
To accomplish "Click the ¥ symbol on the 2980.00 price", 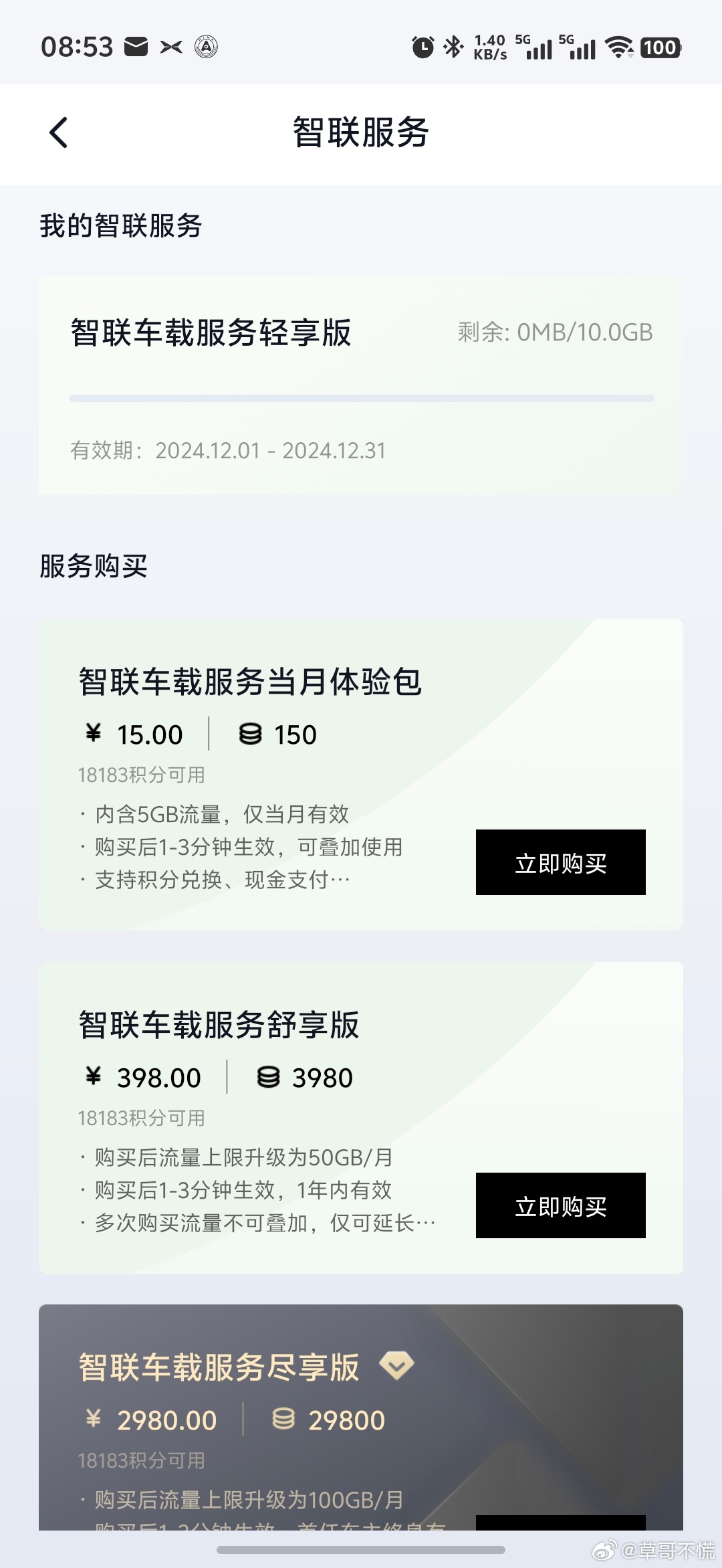I will pyautogui.click(x=94, y=1420).
